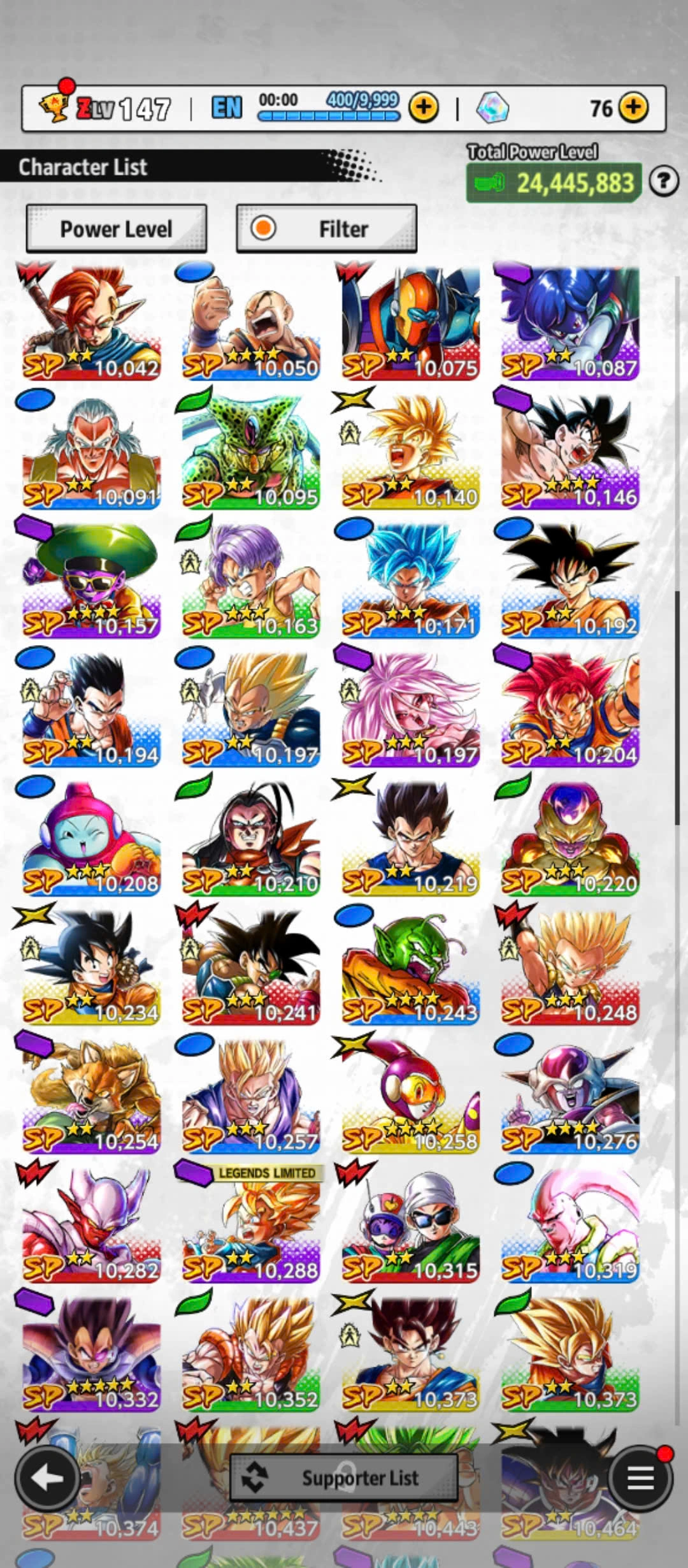Tap the character card showing 10,157

click(x=91, y=581)
